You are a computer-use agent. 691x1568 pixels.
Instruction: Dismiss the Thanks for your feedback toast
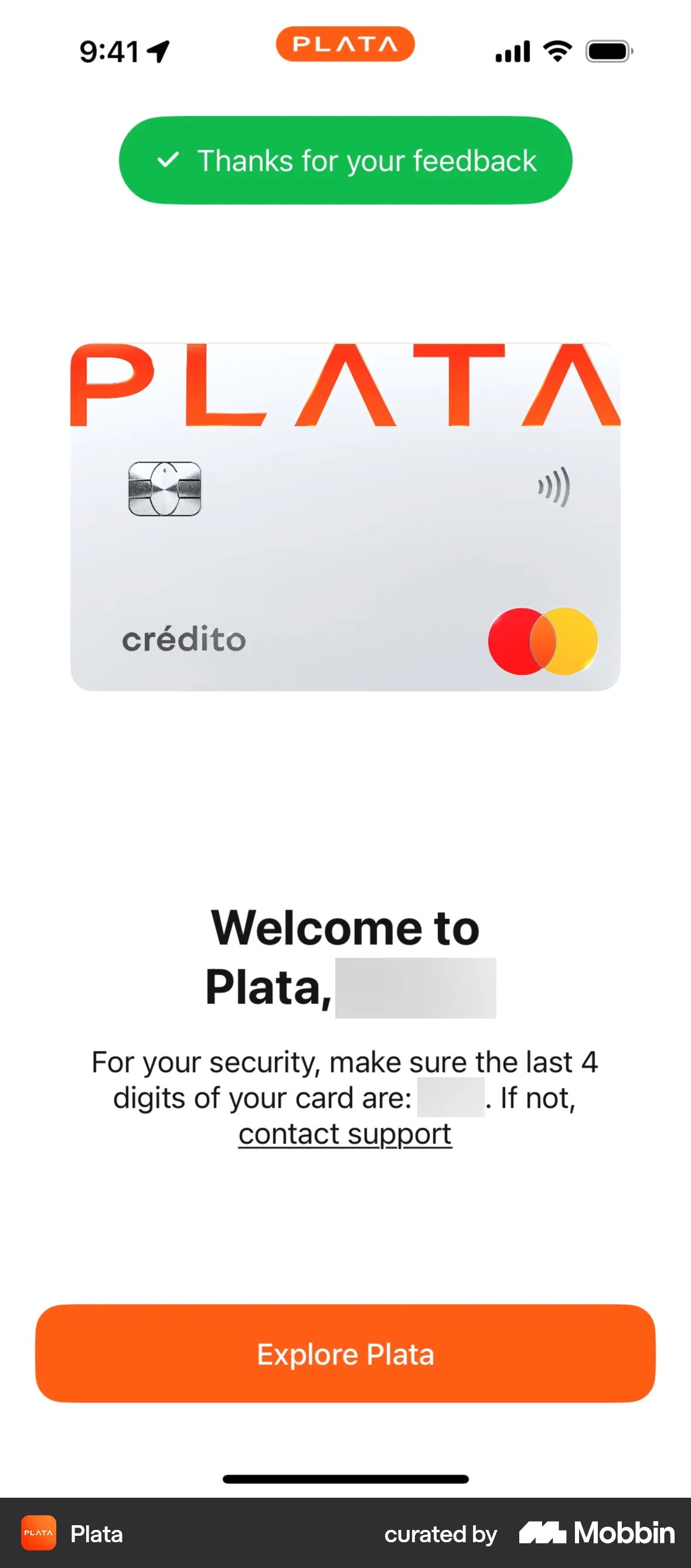tap(345, 160)
